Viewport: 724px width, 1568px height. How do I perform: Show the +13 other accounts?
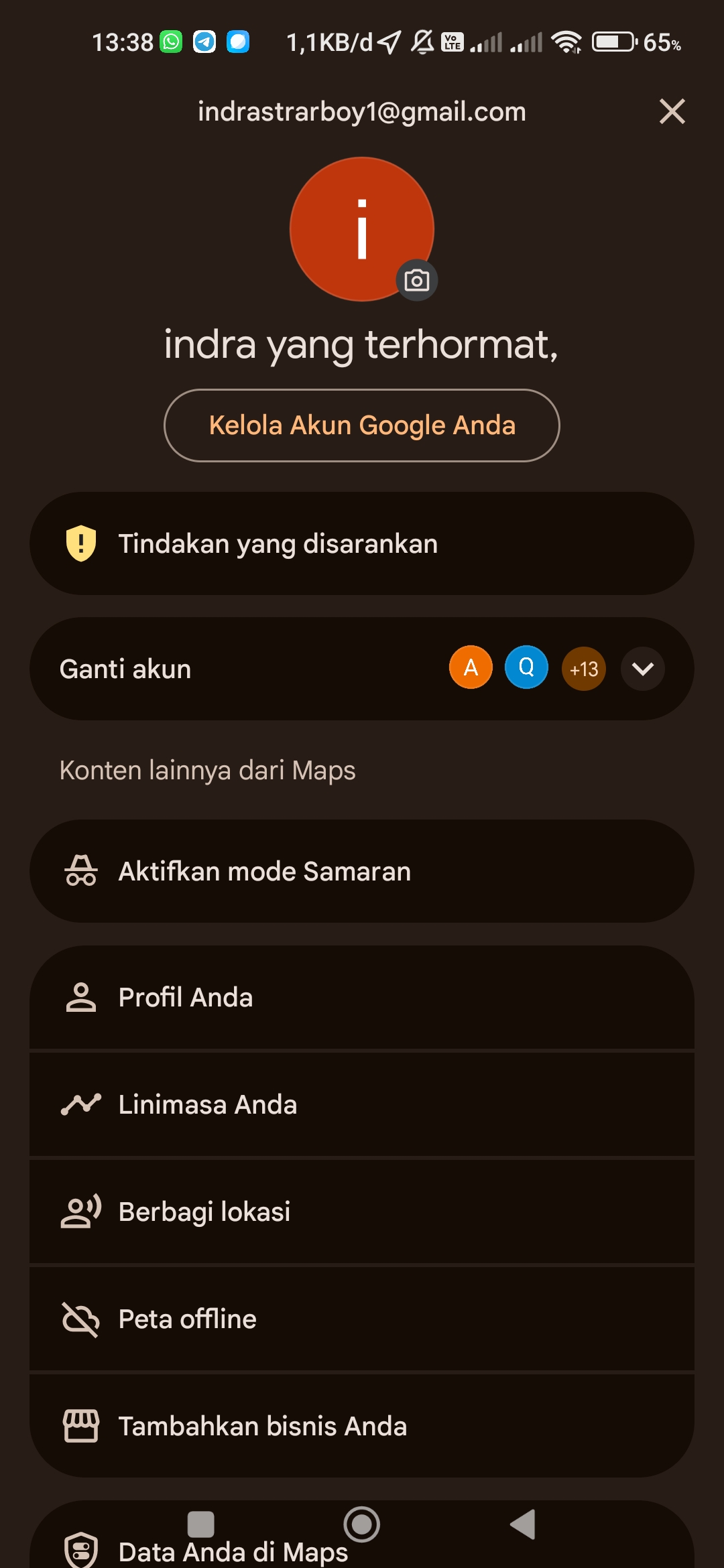584,669
